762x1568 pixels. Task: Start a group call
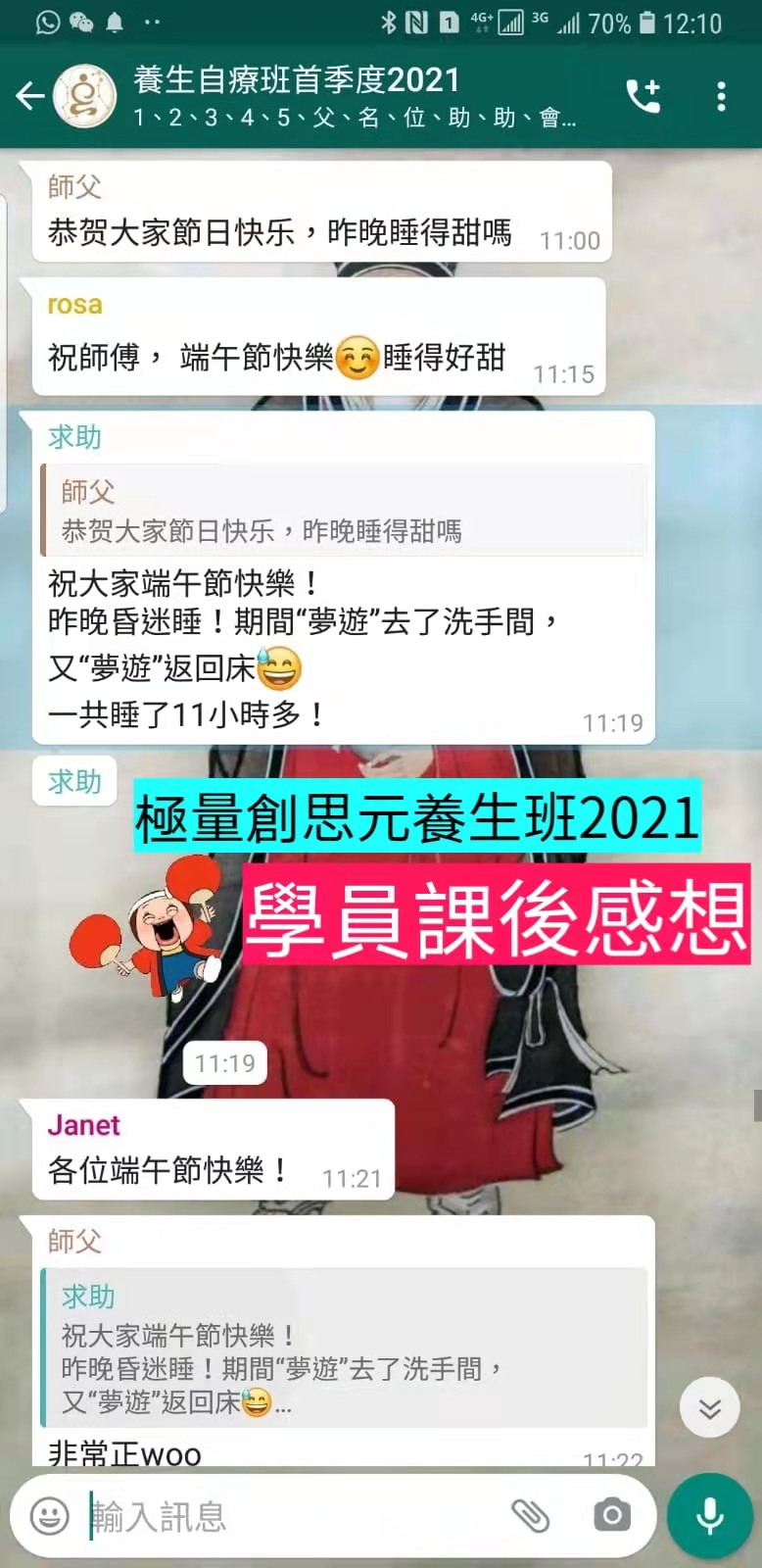tap(643, 96)
